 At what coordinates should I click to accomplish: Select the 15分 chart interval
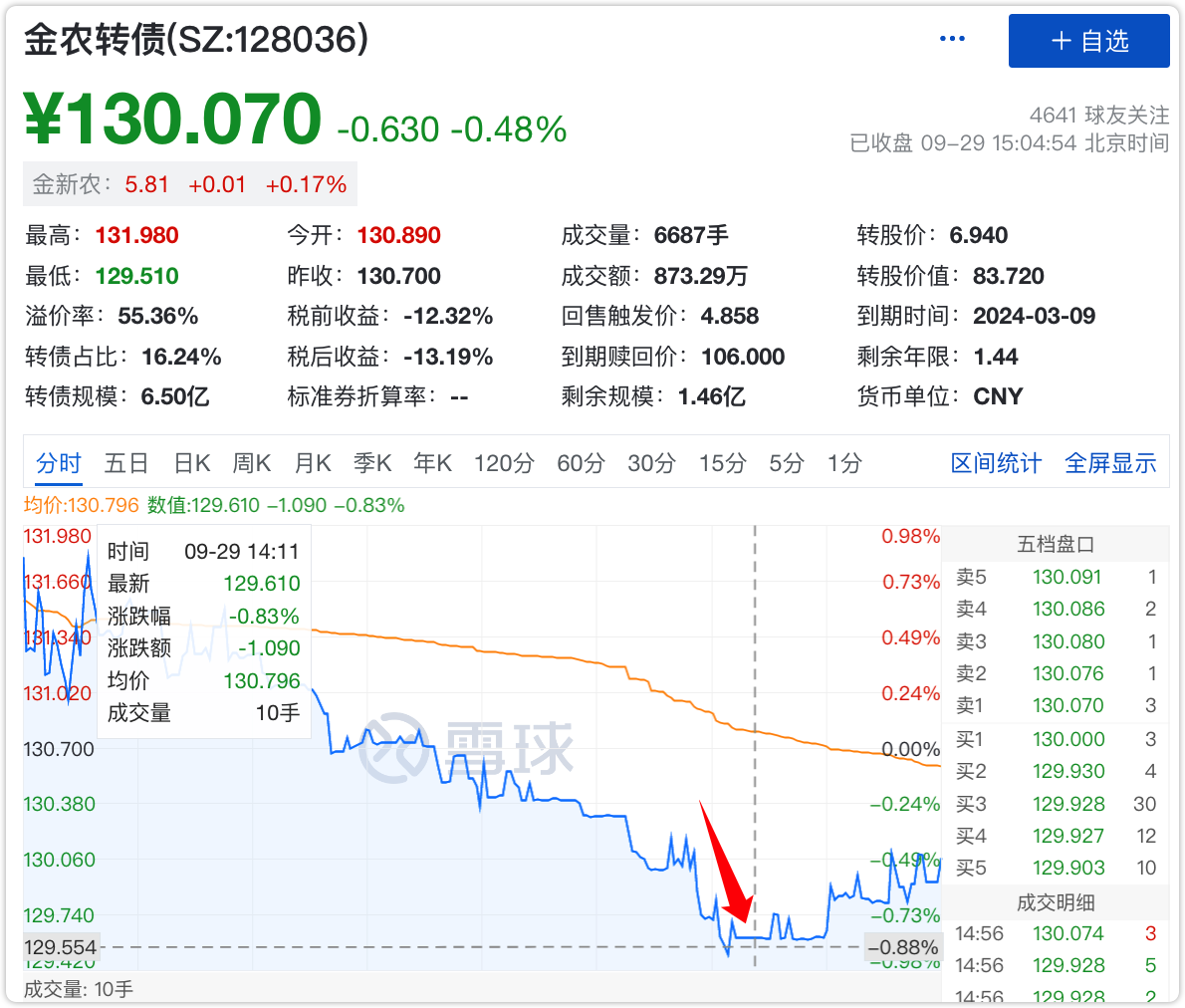722,463
